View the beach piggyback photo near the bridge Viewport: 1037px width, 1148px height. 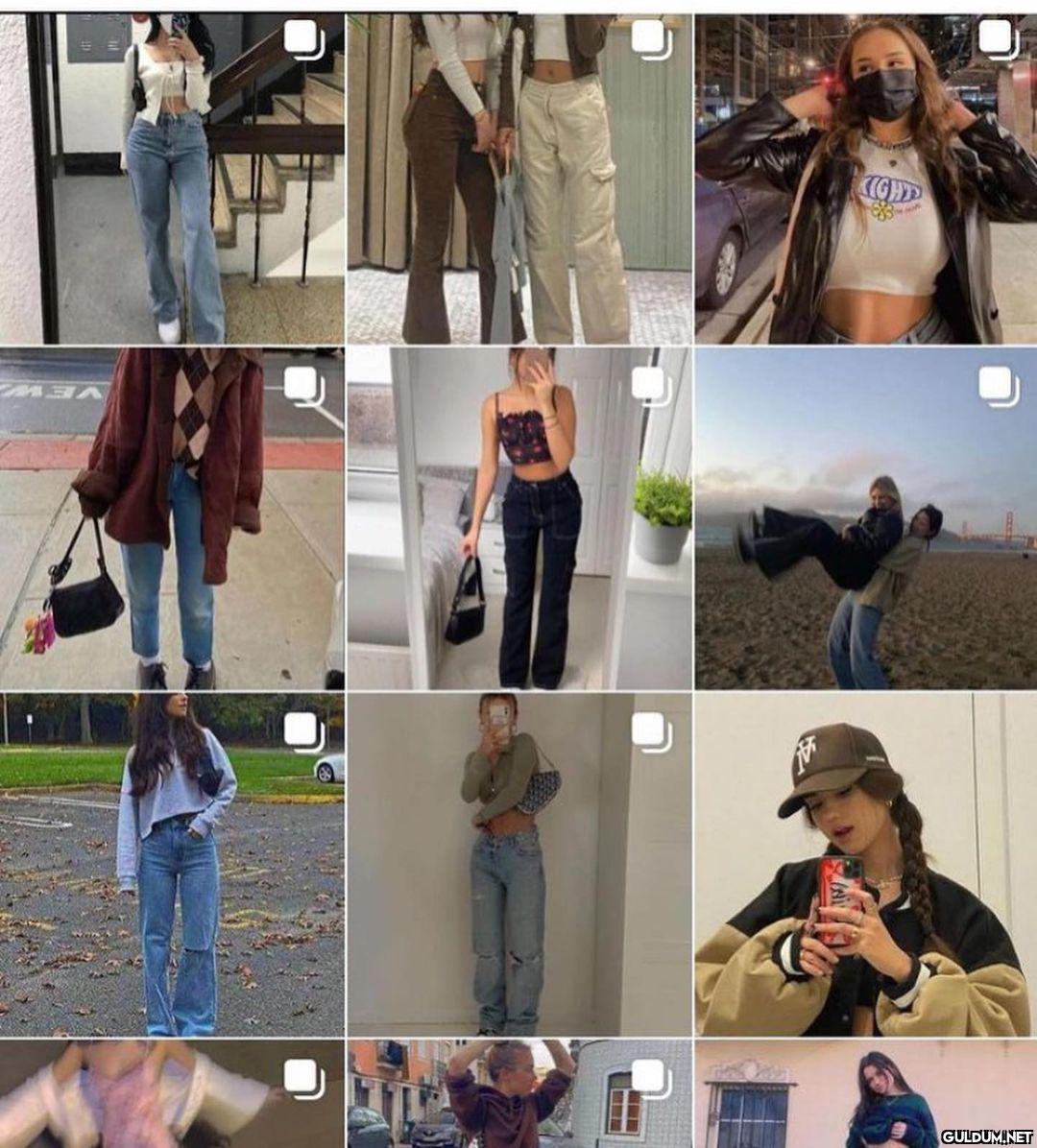[865, 518]
